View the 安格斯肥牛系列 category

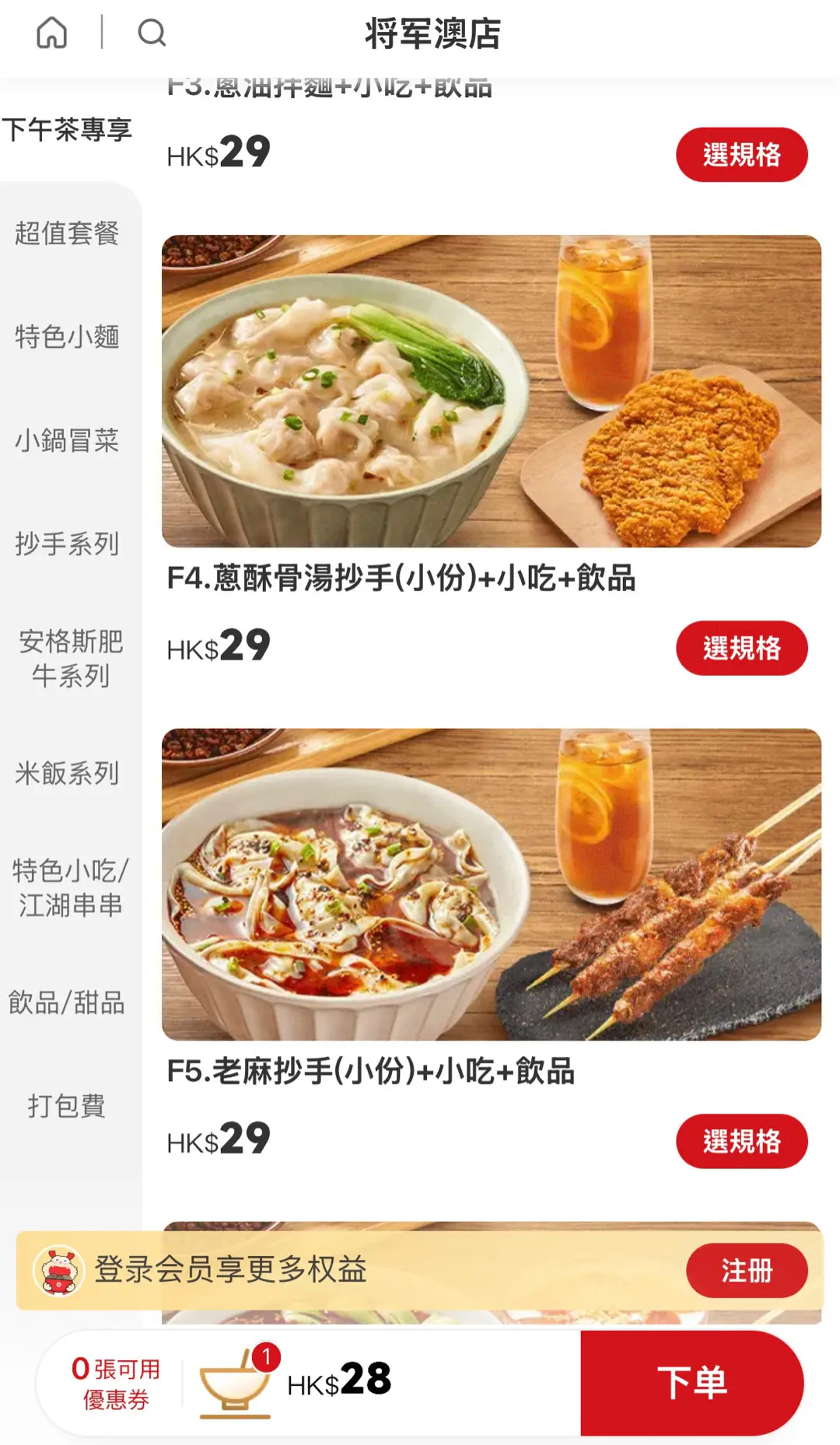70,658
